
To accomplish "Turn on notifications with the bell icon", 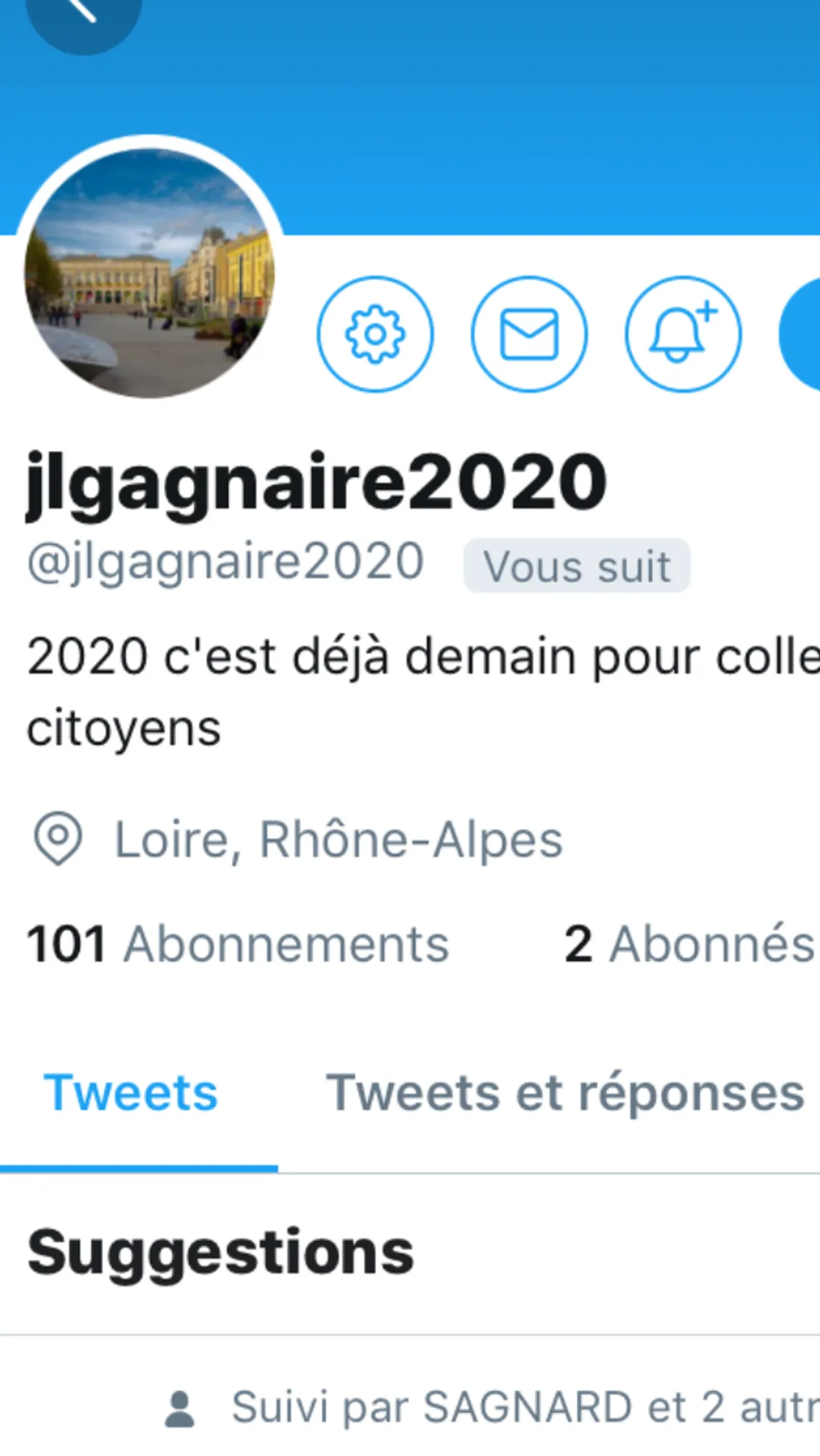I will coord(683,334).
